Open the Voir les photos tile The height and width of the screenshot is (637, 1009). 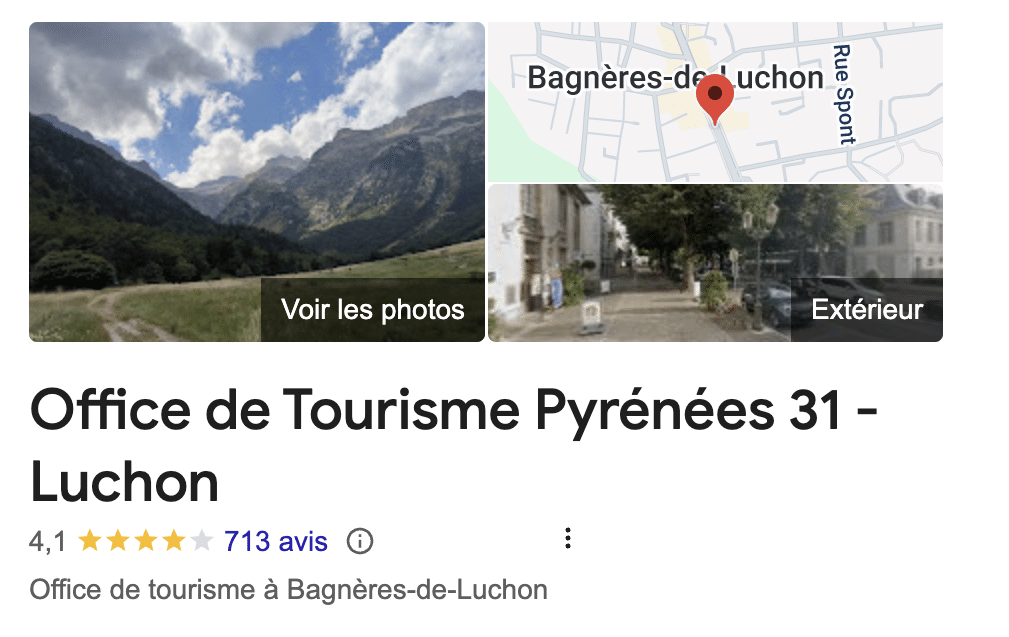click(257, 182)
